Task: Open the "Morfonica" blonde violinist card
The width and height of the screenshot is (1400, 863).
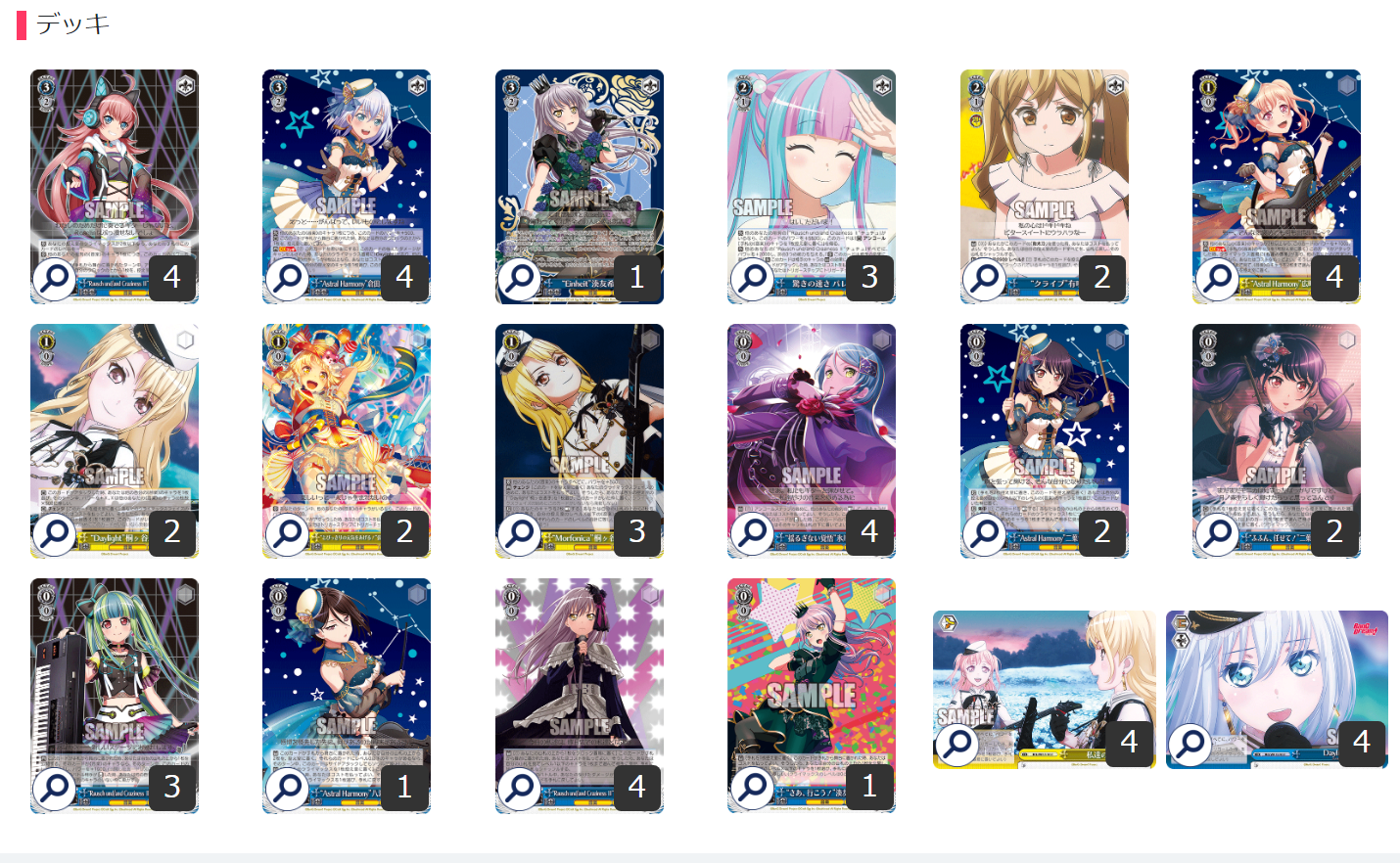Action: click(x=520, y=533)
